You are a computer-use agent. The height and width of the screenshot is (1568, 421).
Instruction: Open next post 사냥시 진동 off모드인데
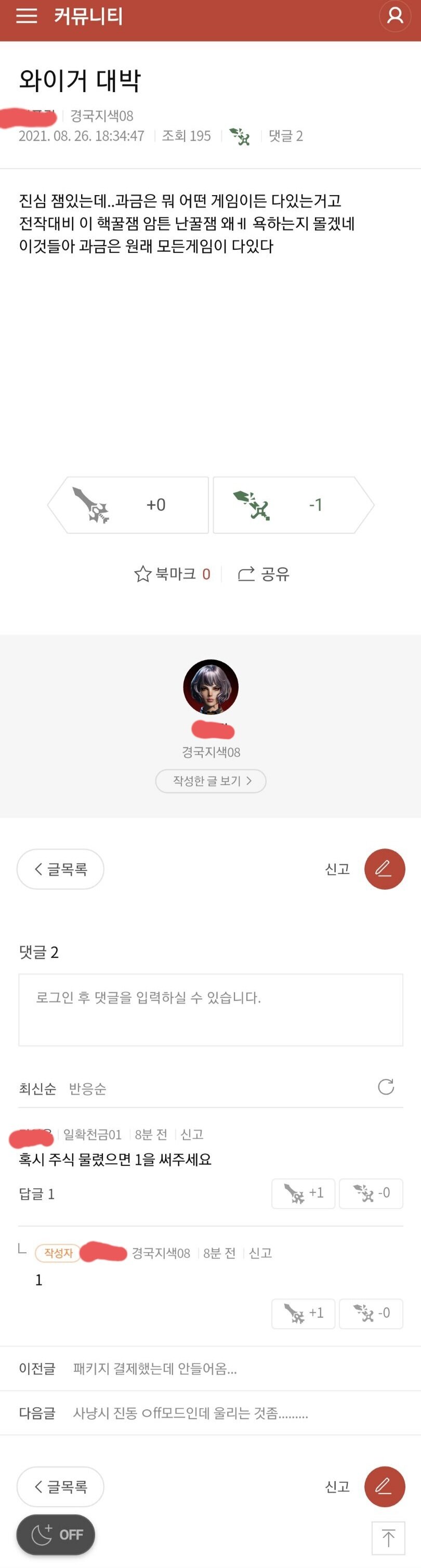[190, 1413]
